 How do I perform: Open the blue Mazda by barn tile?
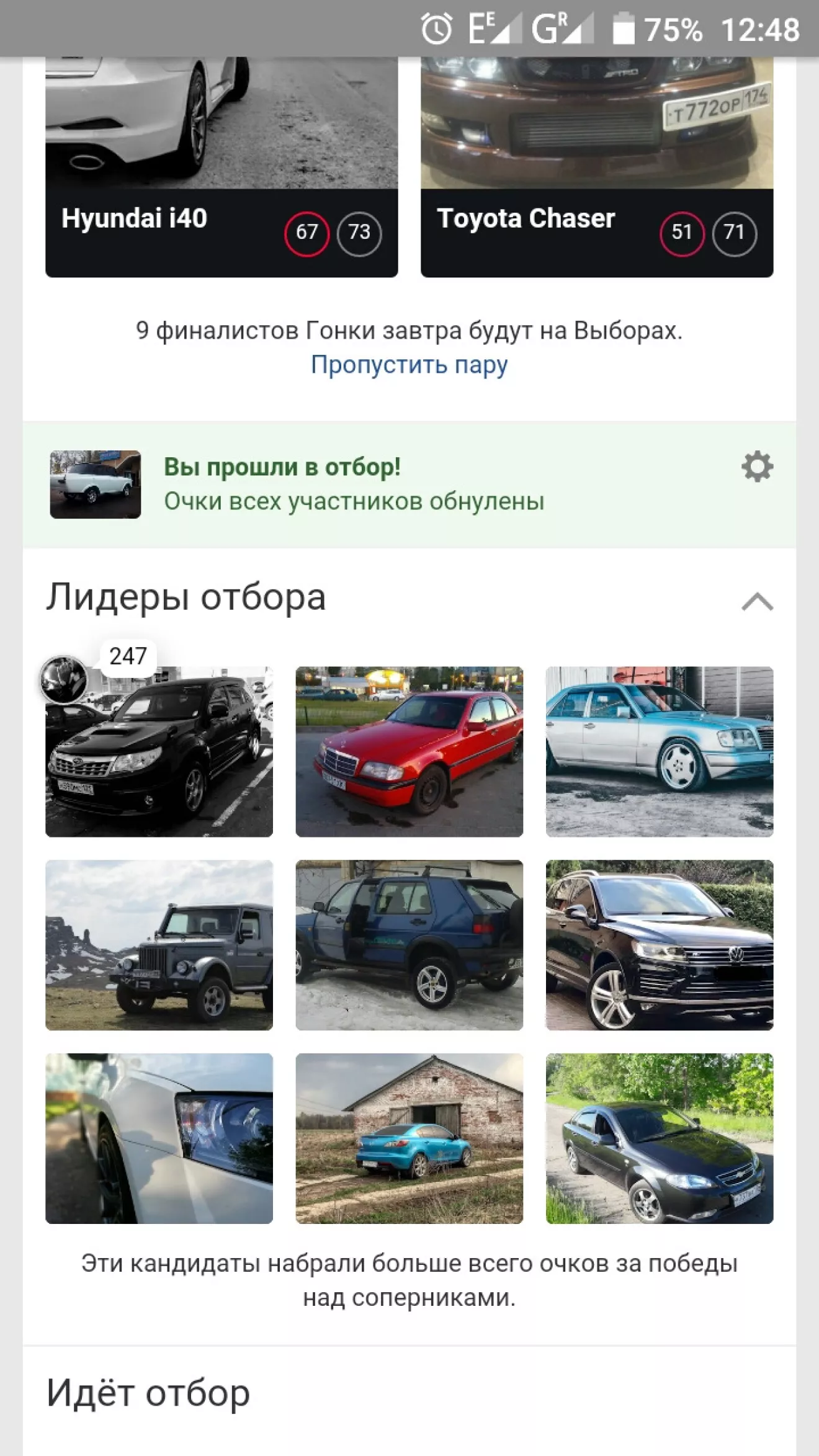point(409,1138)
